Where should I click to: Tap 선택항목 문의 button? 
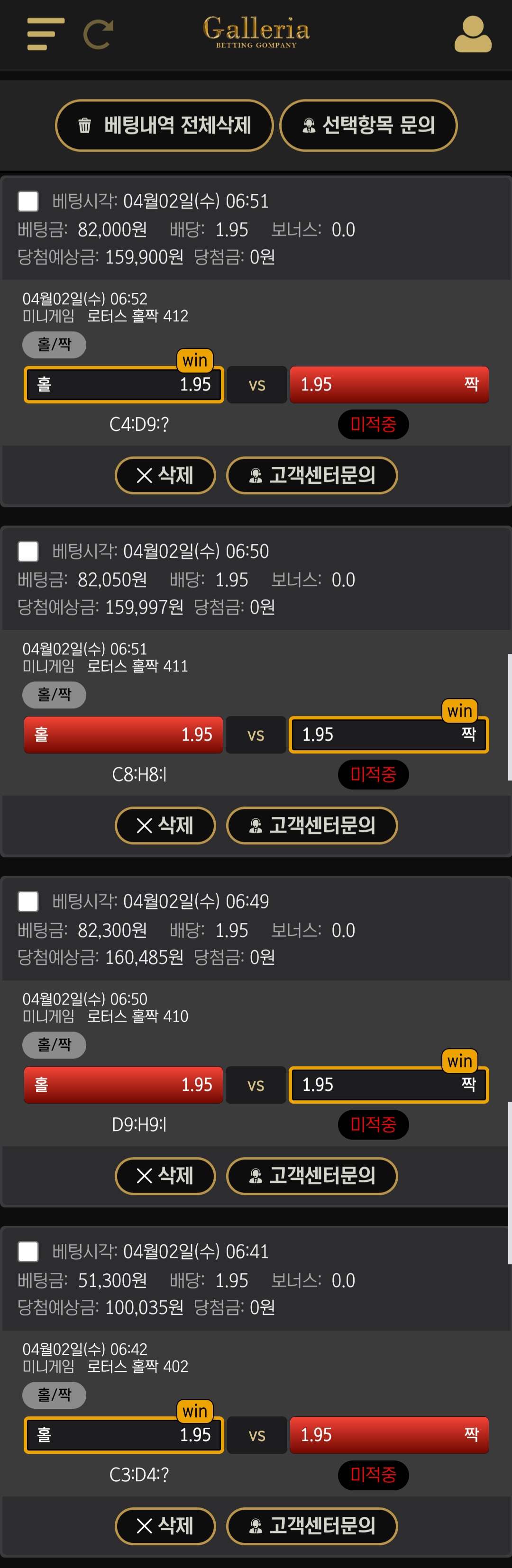(x=368, y=126)
